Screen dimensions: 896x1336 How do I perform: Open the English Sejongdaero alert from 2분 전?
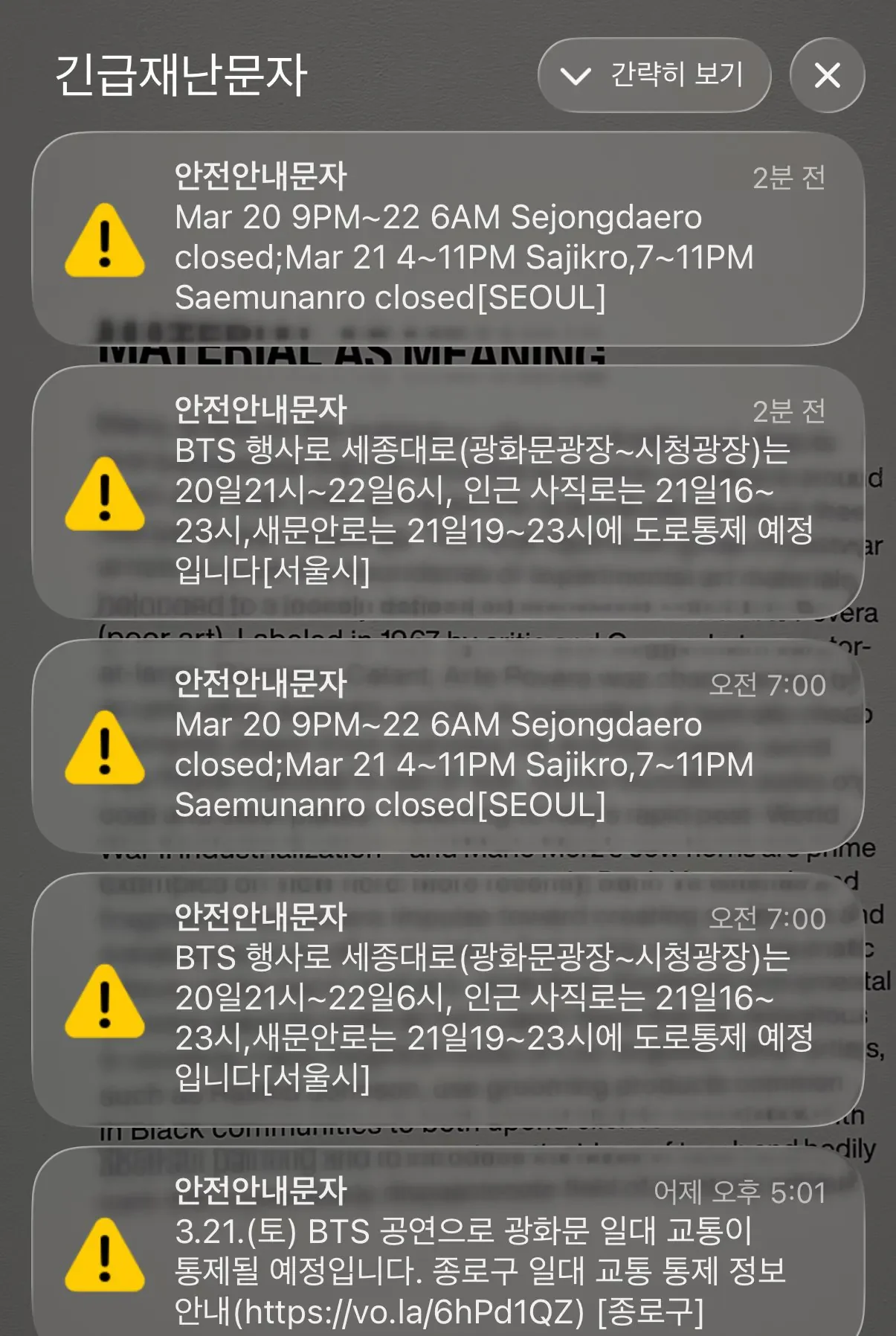tap(448, 240)
